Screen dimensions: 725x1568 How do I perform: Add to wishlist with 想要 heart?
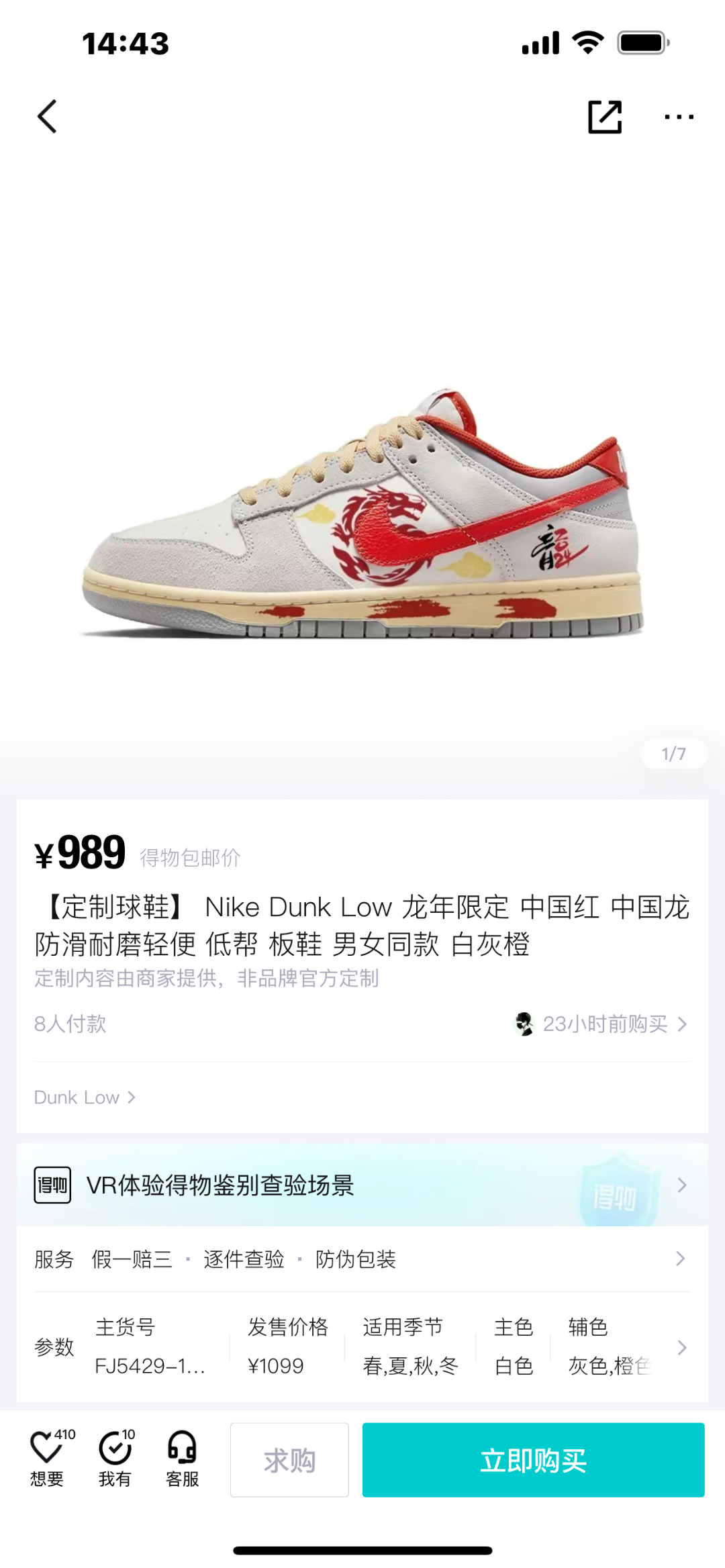(48, 1459)
